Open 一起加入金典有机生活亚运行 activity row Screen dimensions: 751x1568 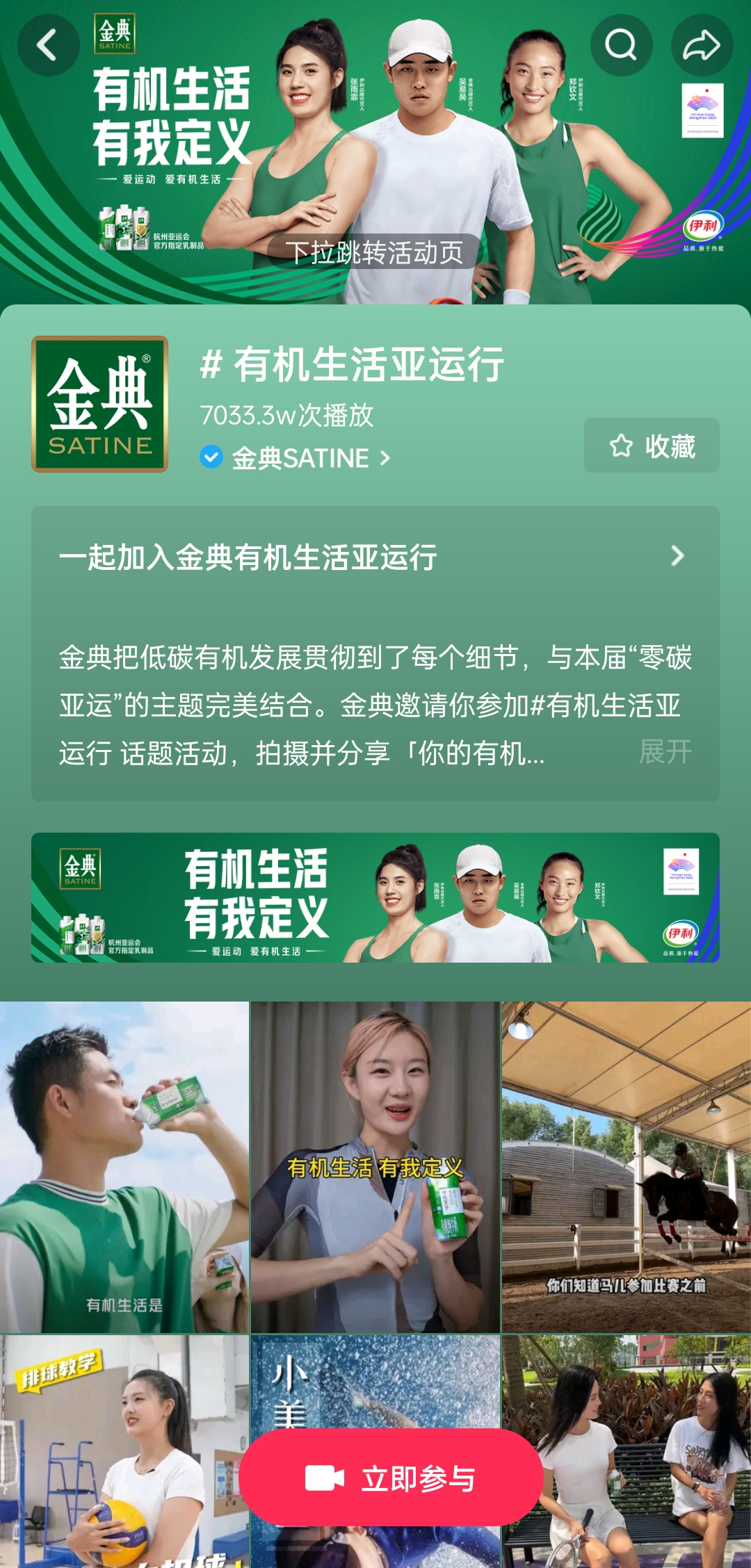[374, 557]
